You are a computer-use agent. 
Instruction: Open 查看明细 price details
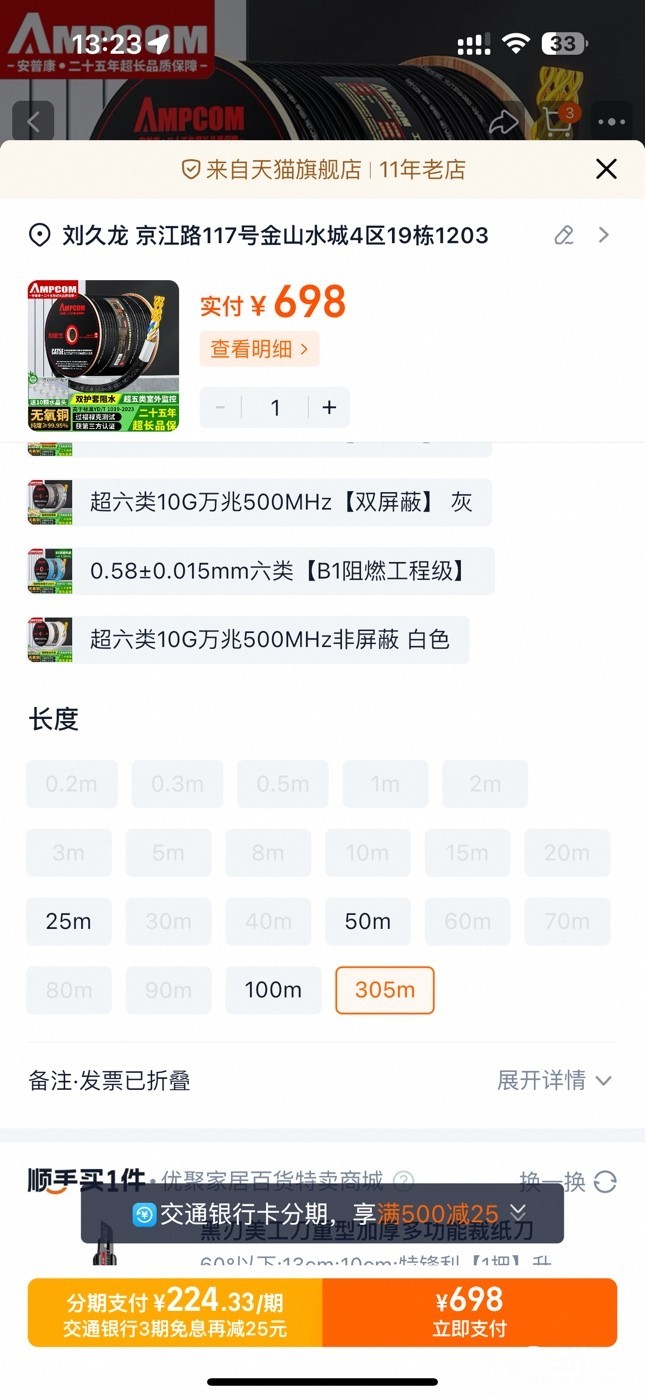(x=259, y=349)
